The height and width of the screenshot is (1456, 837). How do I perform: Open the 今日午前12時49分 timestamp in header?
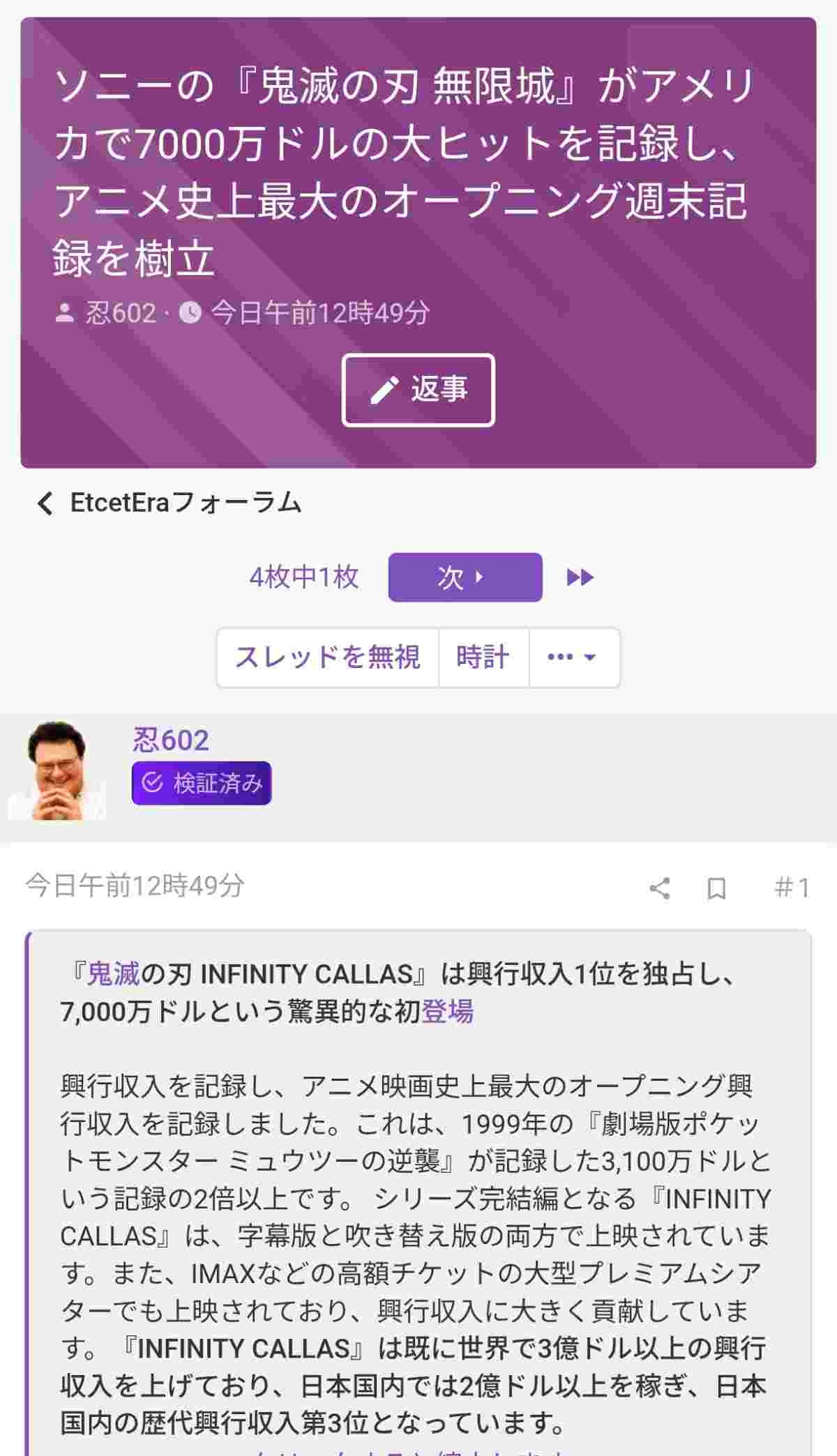[x=320, y=313]
